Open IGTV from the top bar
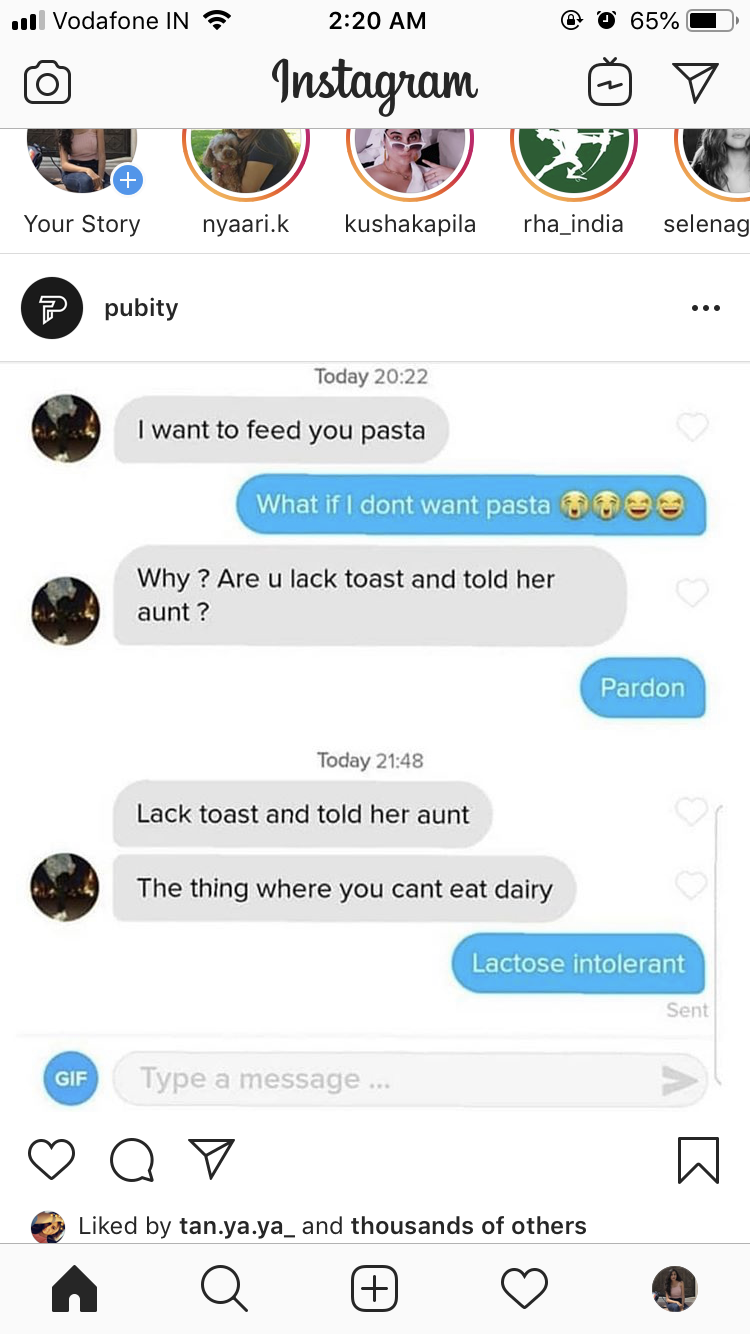This screenshot has width=750, height=1334. click(609, 83)
